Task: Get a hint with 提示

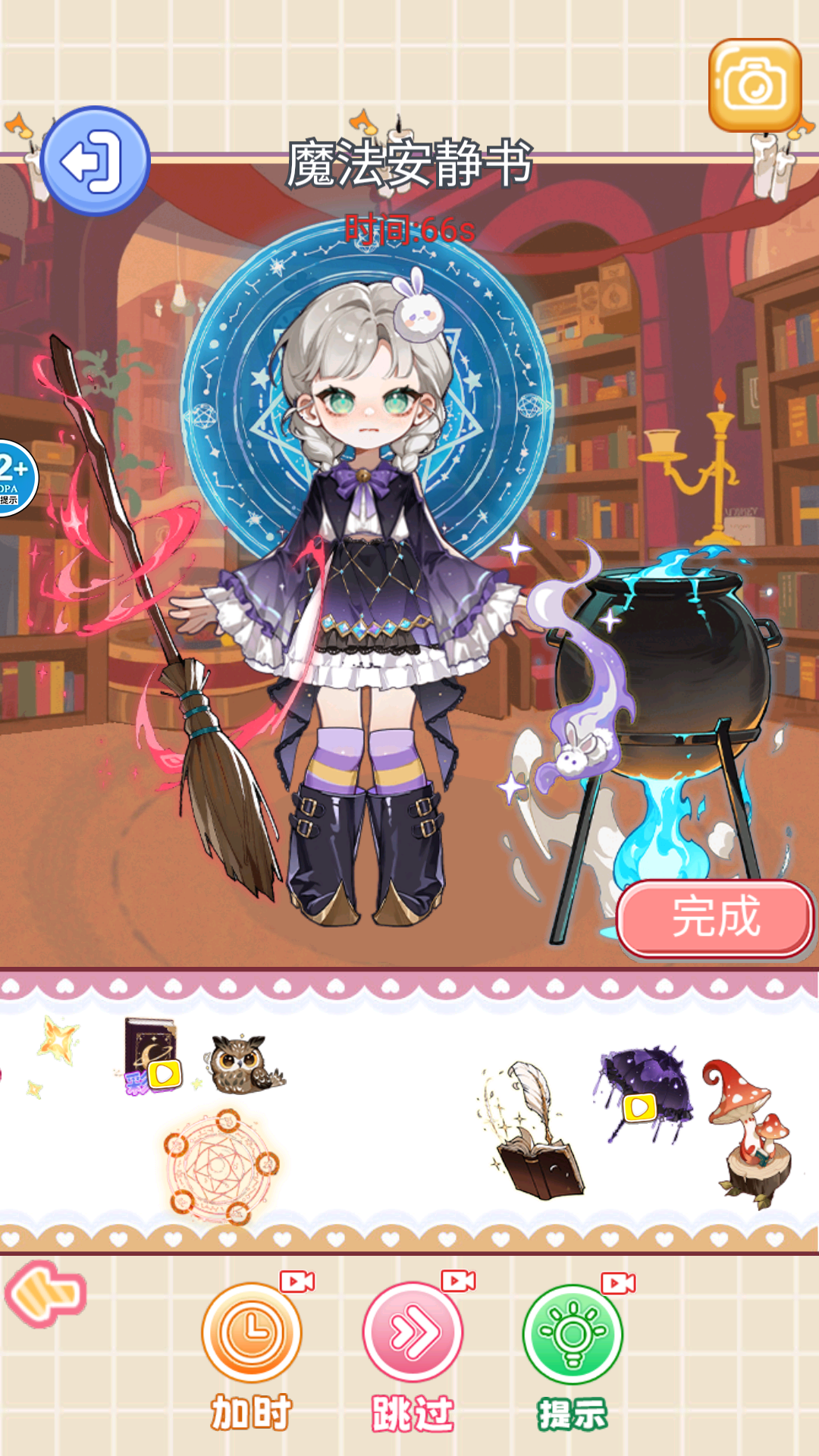Action: (573, 1335)
